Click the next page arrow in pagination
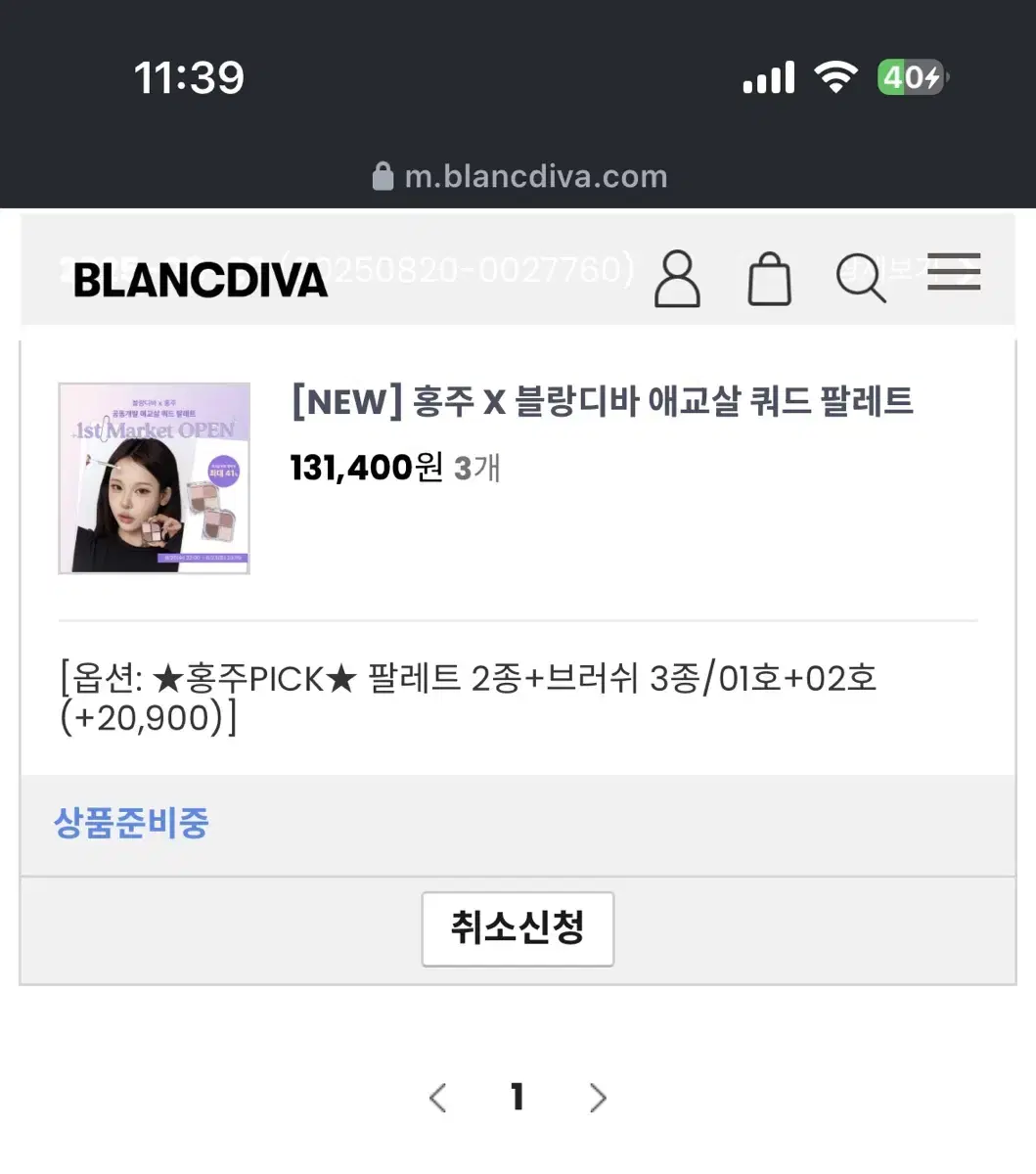The height and width of the screenshot is (1174, 1036). coord(598,1098)
